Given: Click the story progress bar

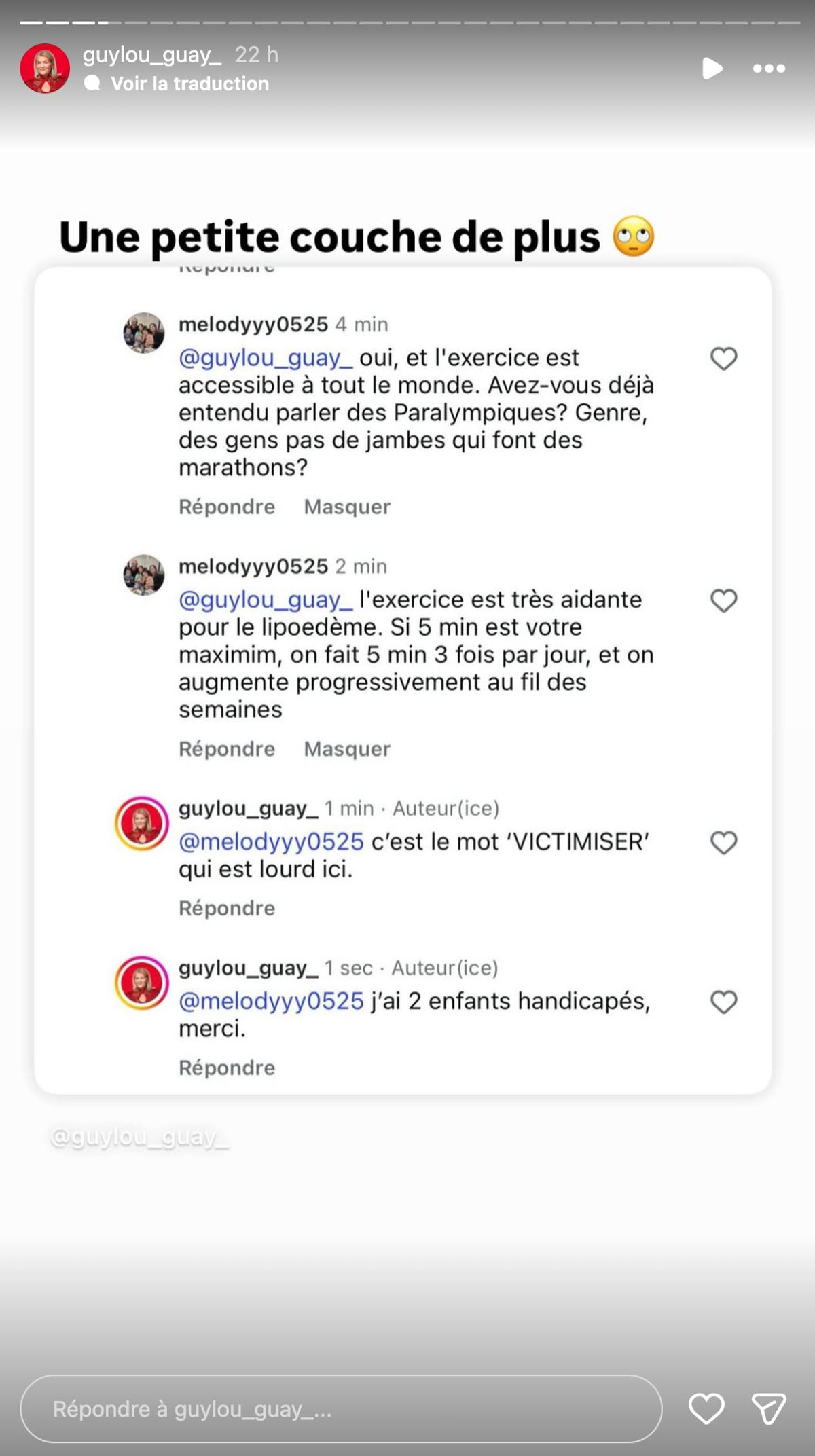Looking at the screenshot, I should click(407, 22).
